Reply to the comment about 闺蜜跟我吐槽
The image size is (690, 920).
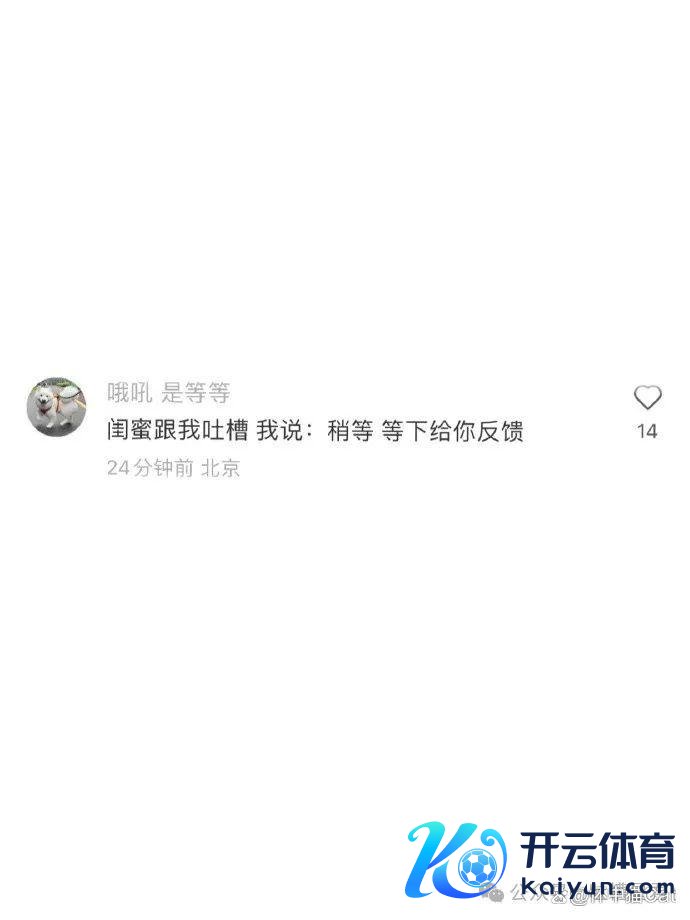(315, 431)
